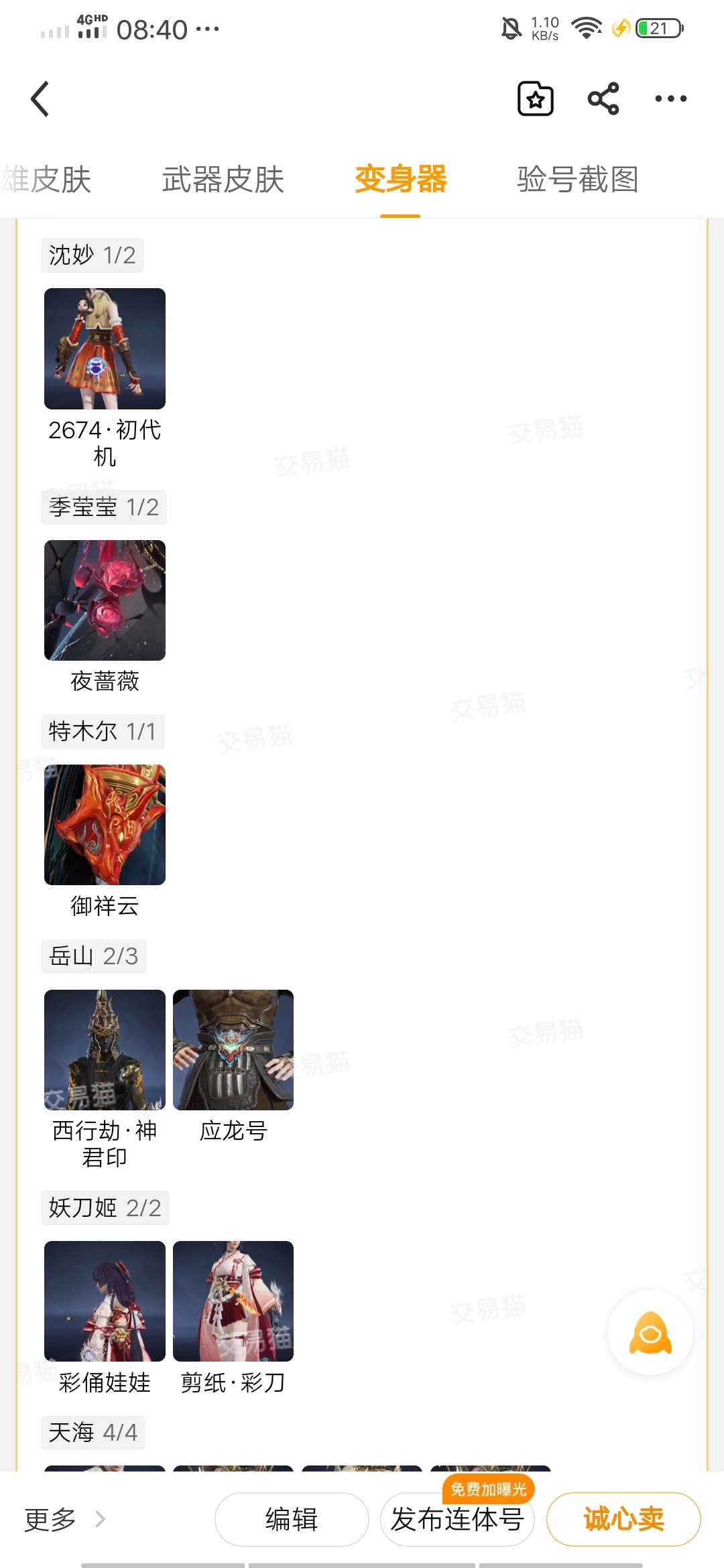The image size is (724, 1568).
Task: Go back using the top-left arrow
Action: pos(40,99)
